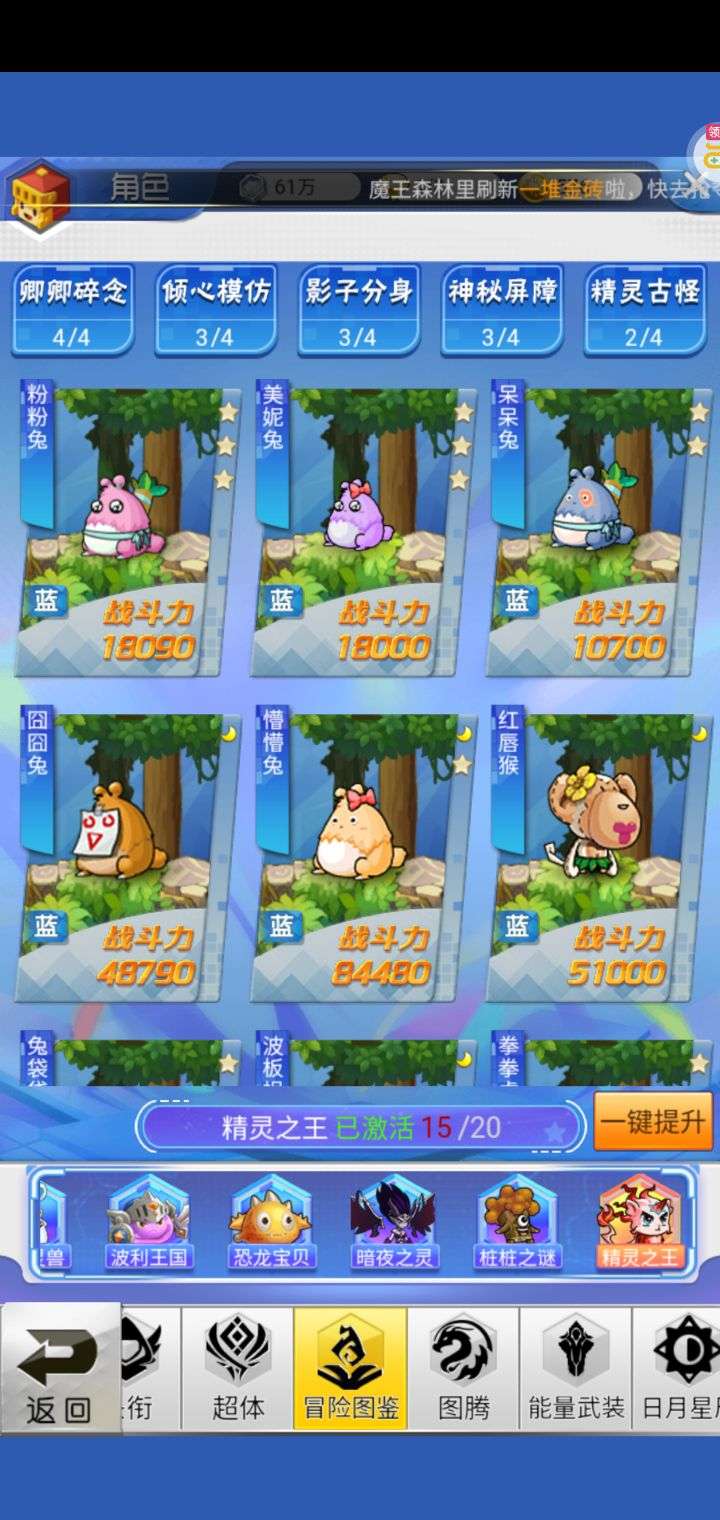View the 囧囧兔 card
The image size is (720, 1520).
click(128, 856)
